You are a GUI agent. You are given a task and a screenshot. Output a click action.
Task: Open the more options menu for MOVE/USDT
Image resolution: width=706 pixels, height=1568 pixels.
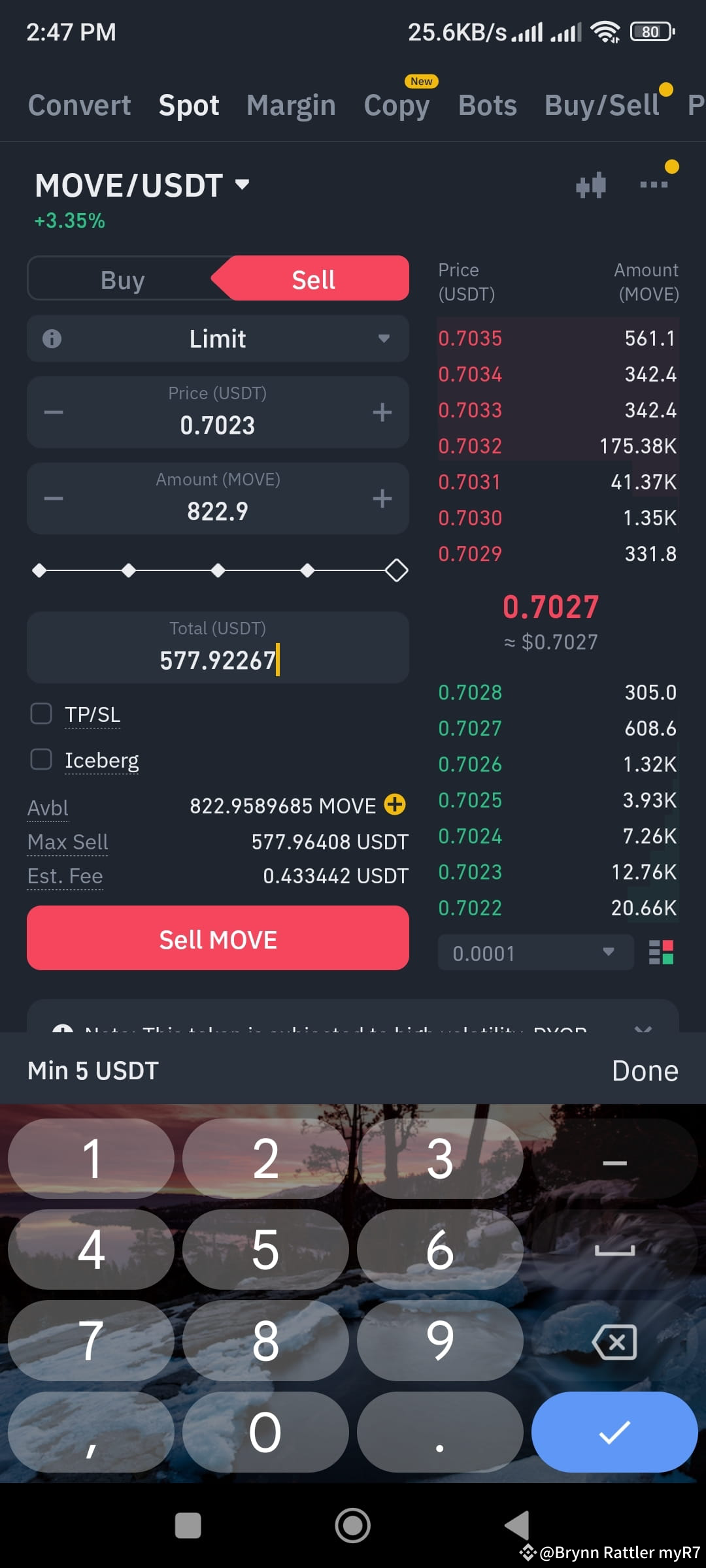(x=654, y=185)
